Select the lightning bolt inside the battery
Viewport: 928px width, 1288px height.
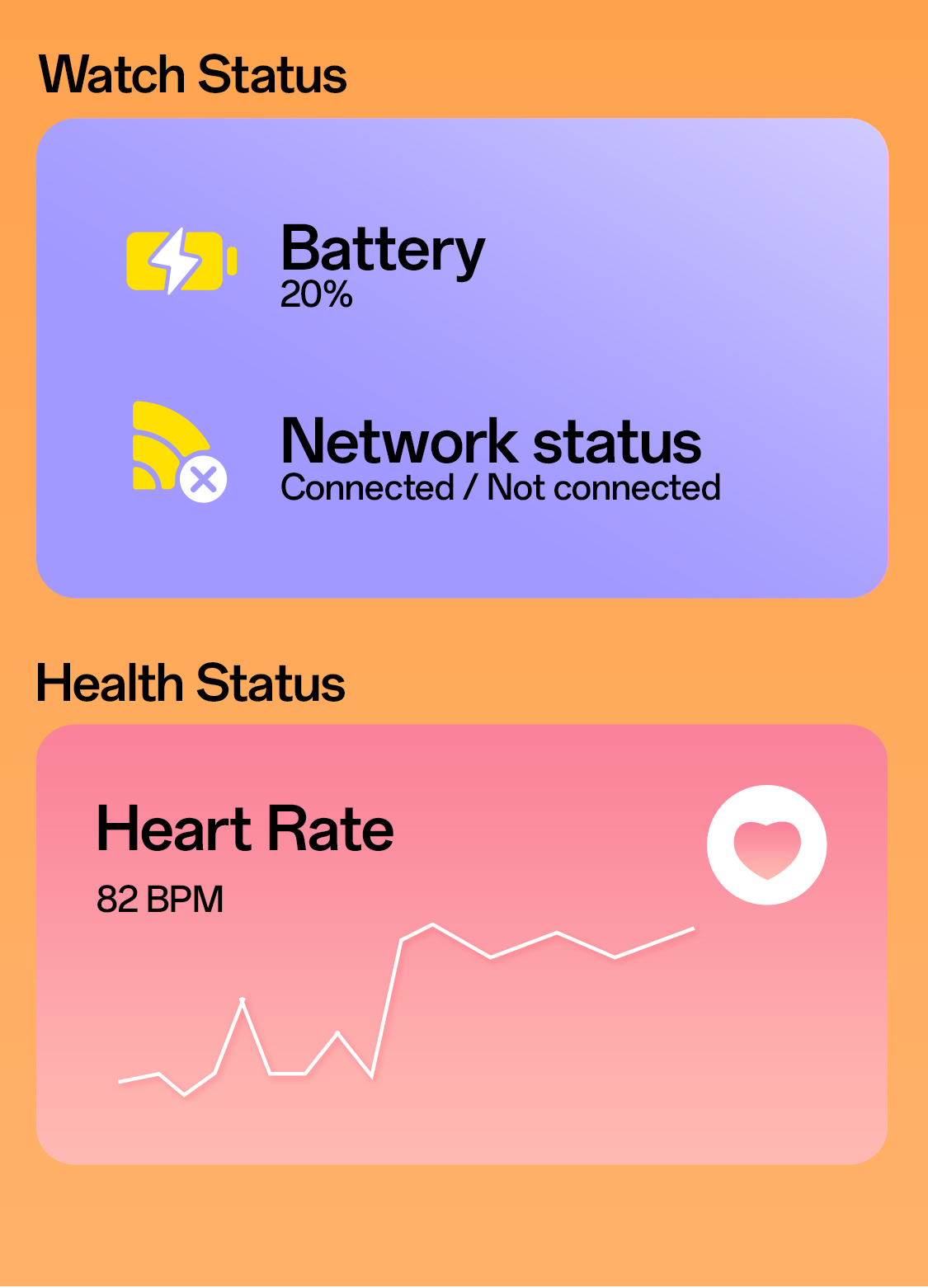(176, 260)
